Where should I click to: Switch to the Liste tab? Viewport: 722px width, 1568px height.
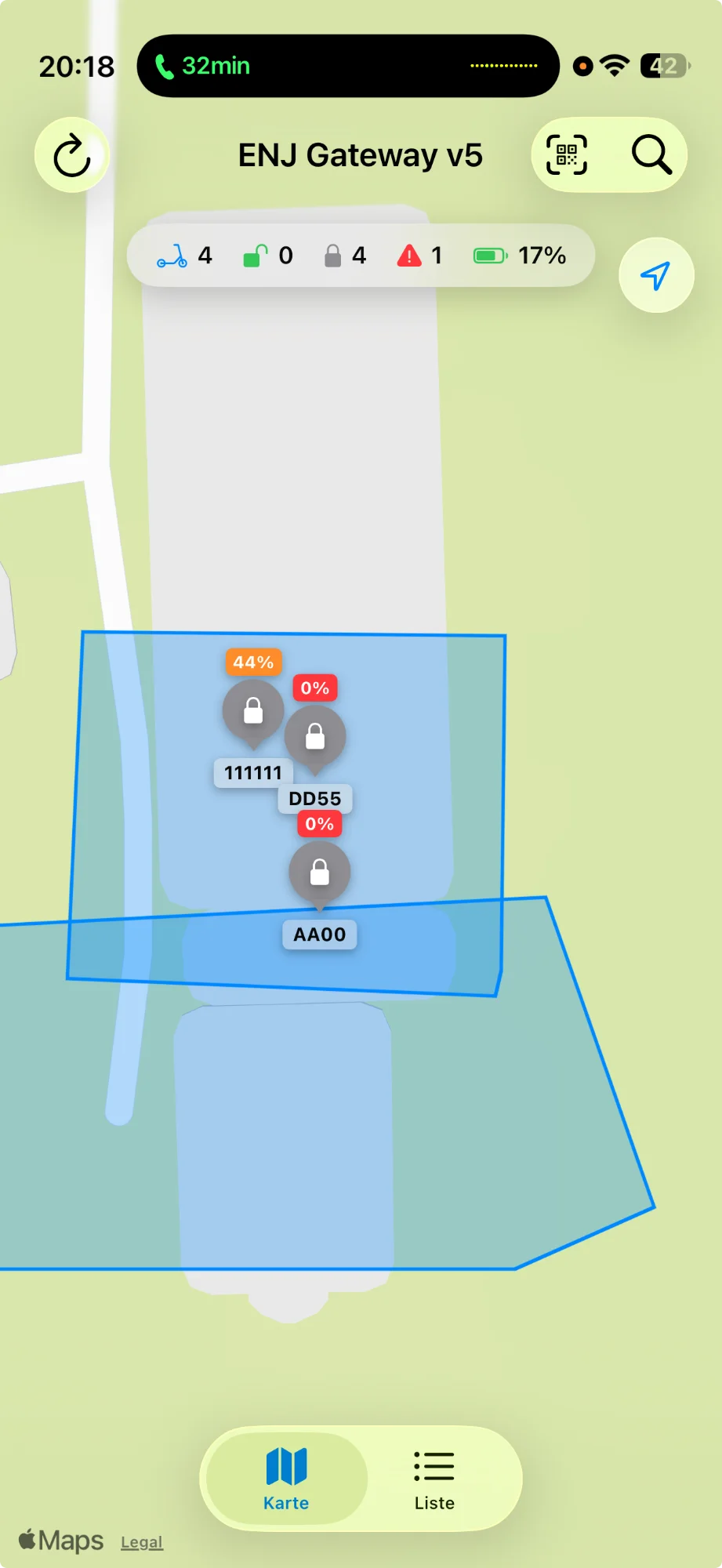click(x=434, y=1479)
